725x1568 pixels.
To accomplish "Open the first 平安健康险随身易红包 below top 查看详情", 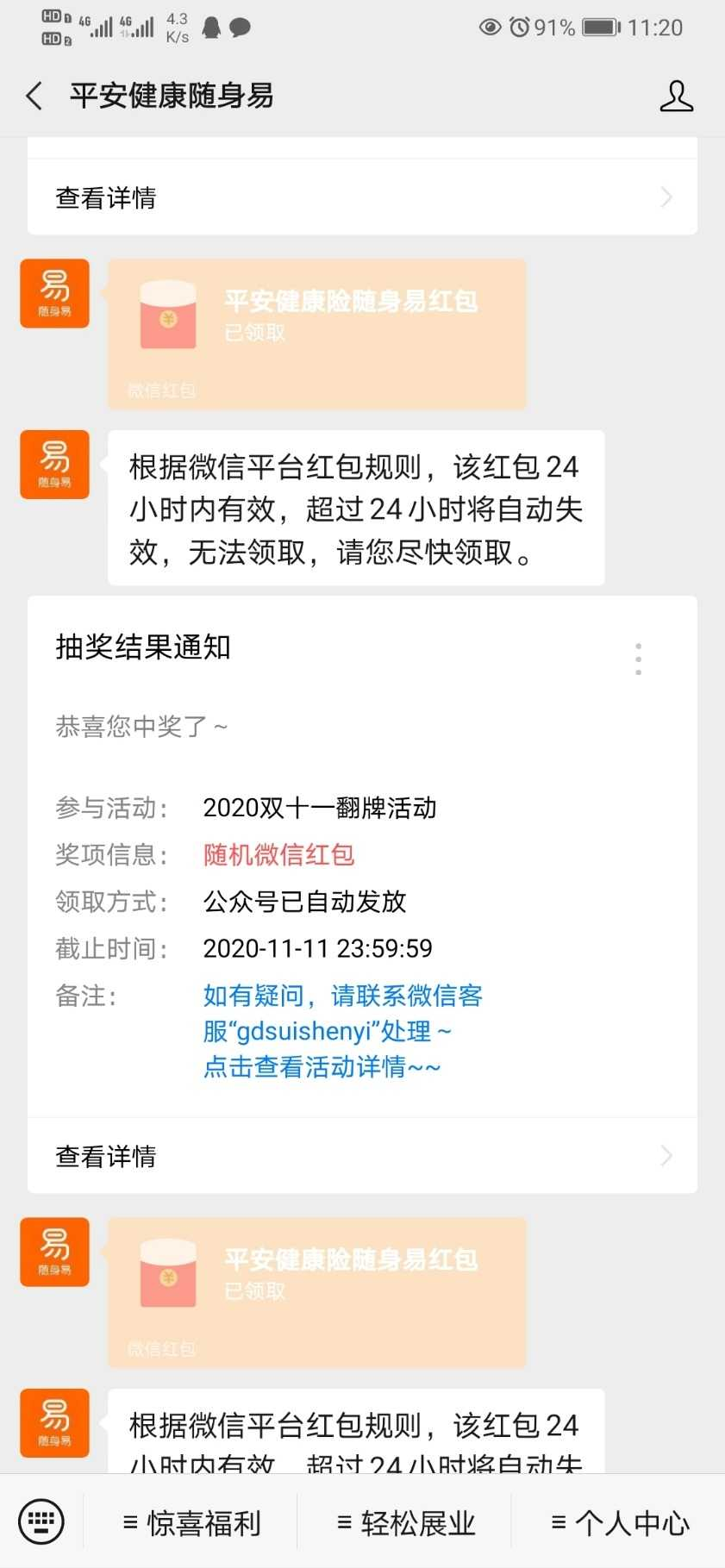I will click(316, 334).
